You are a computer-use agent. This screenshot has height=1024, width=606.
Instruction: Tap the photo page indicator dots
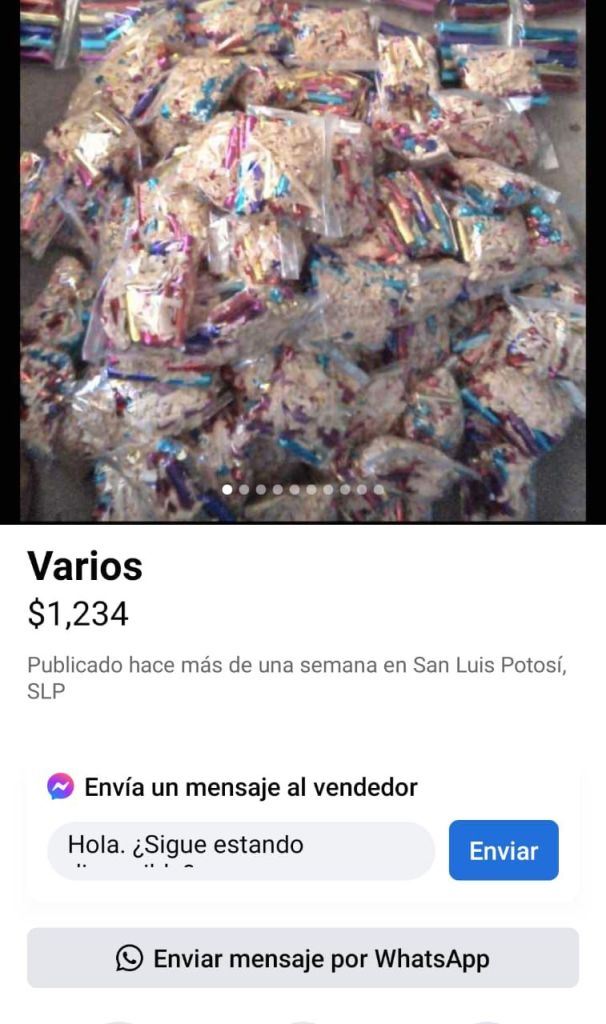(x=302, y=490)
